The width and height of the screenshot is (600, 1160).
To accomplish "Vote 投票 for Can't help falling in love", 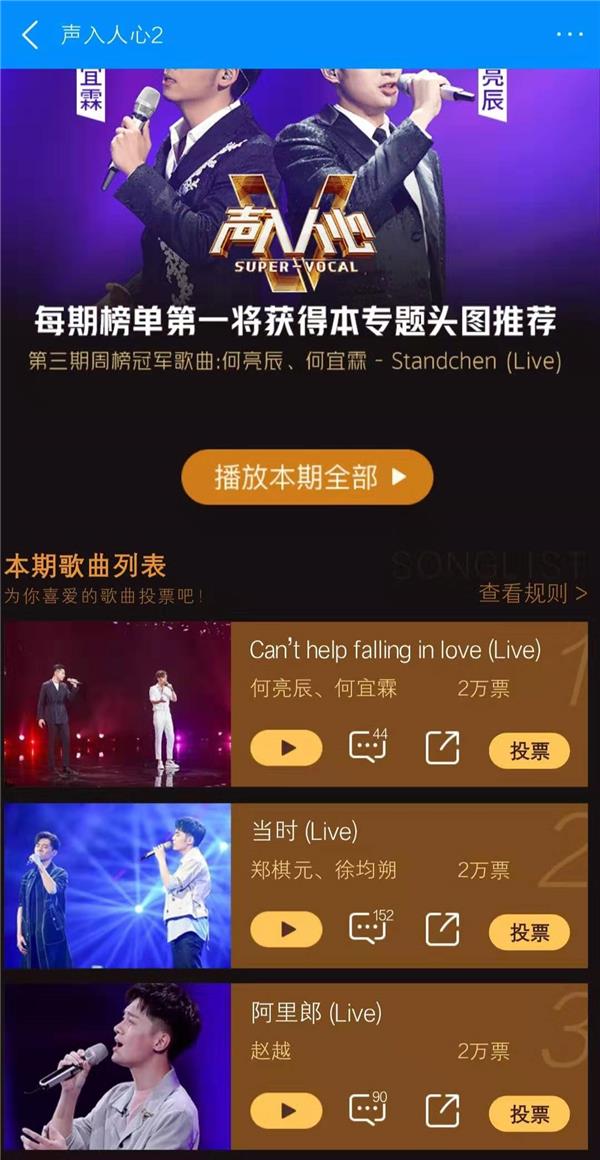I will [529, 751].
